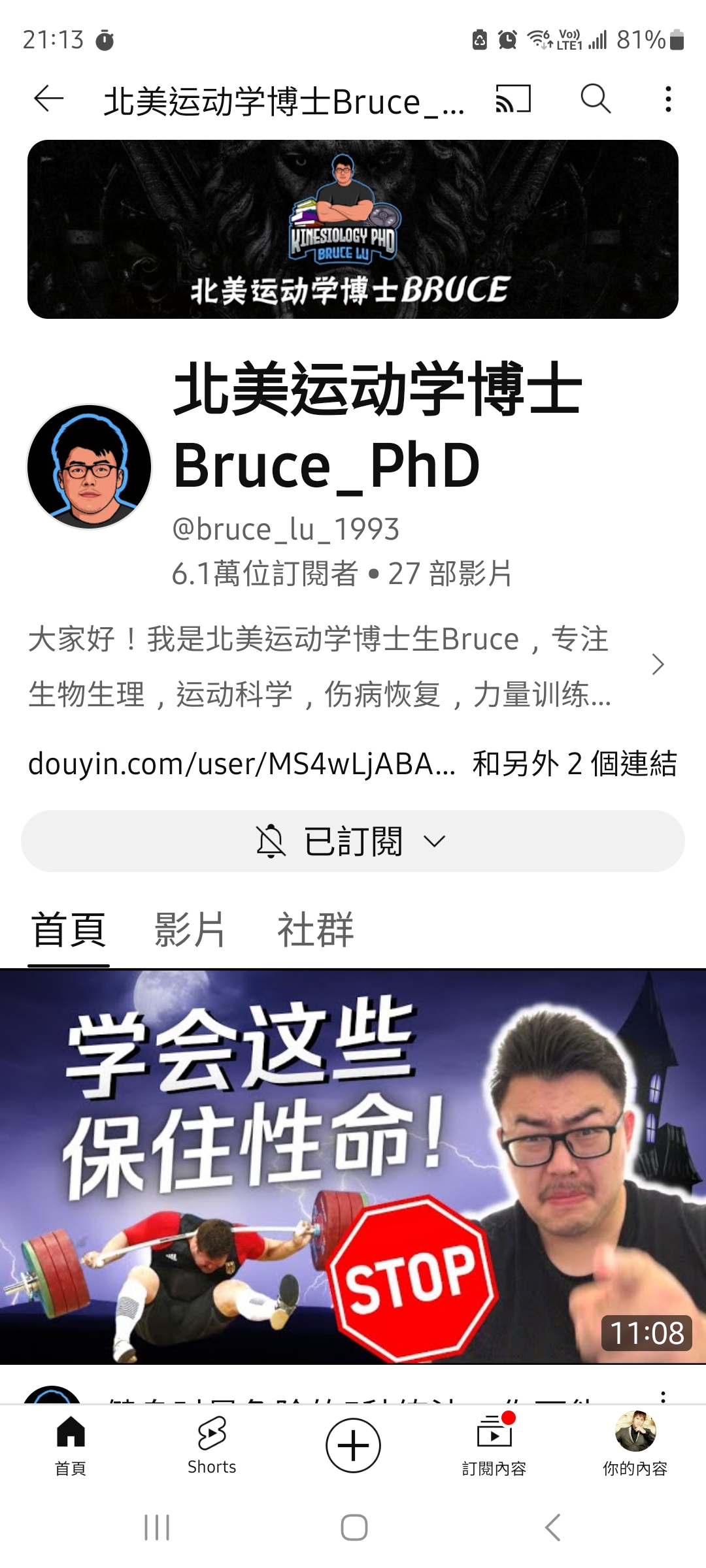Select the 首頁 channel tab
The image size is (706, 1568).
(69, 930)
